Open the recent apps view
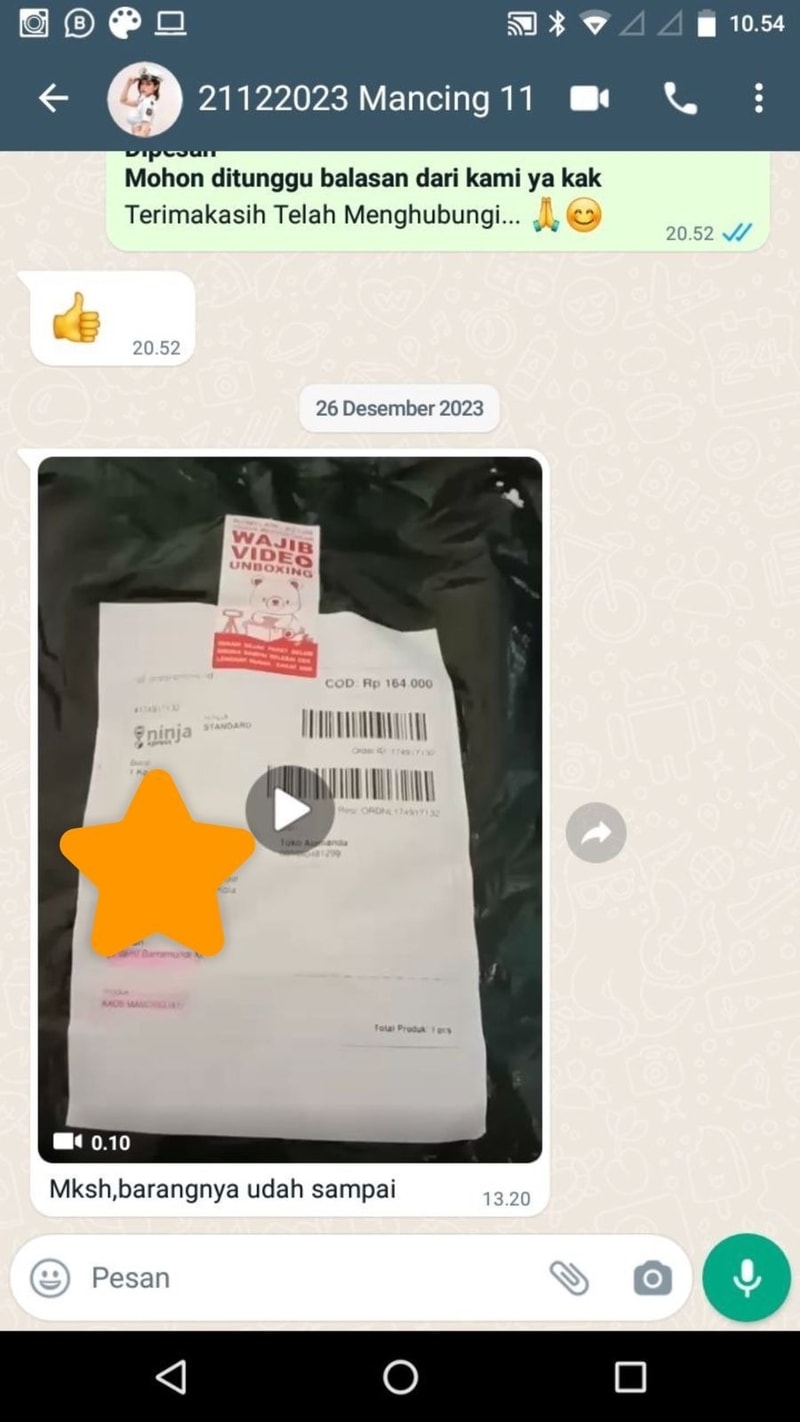This screenshot has width=800, height=1422. [630, 1377]
